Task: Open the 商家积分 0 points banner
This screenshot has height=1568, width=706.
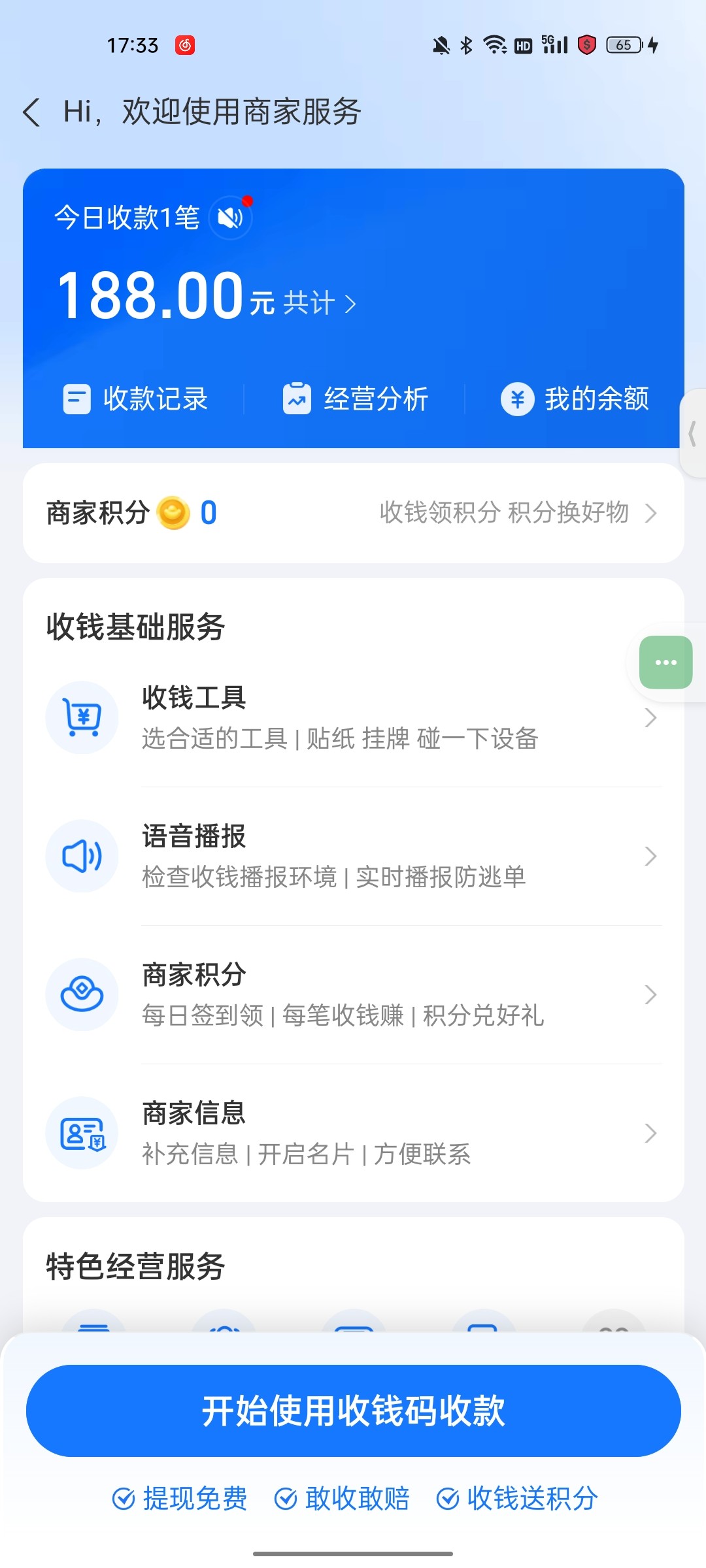Action: (x=353, y=513)
